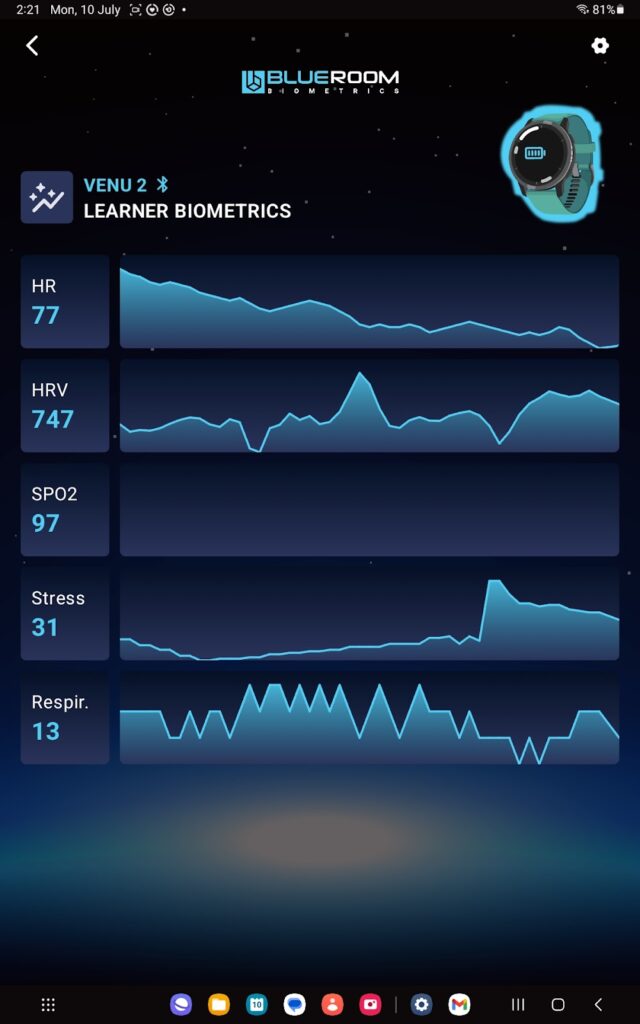This screenshot has width=640, height=1024.
Task: Open the HRV chart card
Action: coord(369,406)
